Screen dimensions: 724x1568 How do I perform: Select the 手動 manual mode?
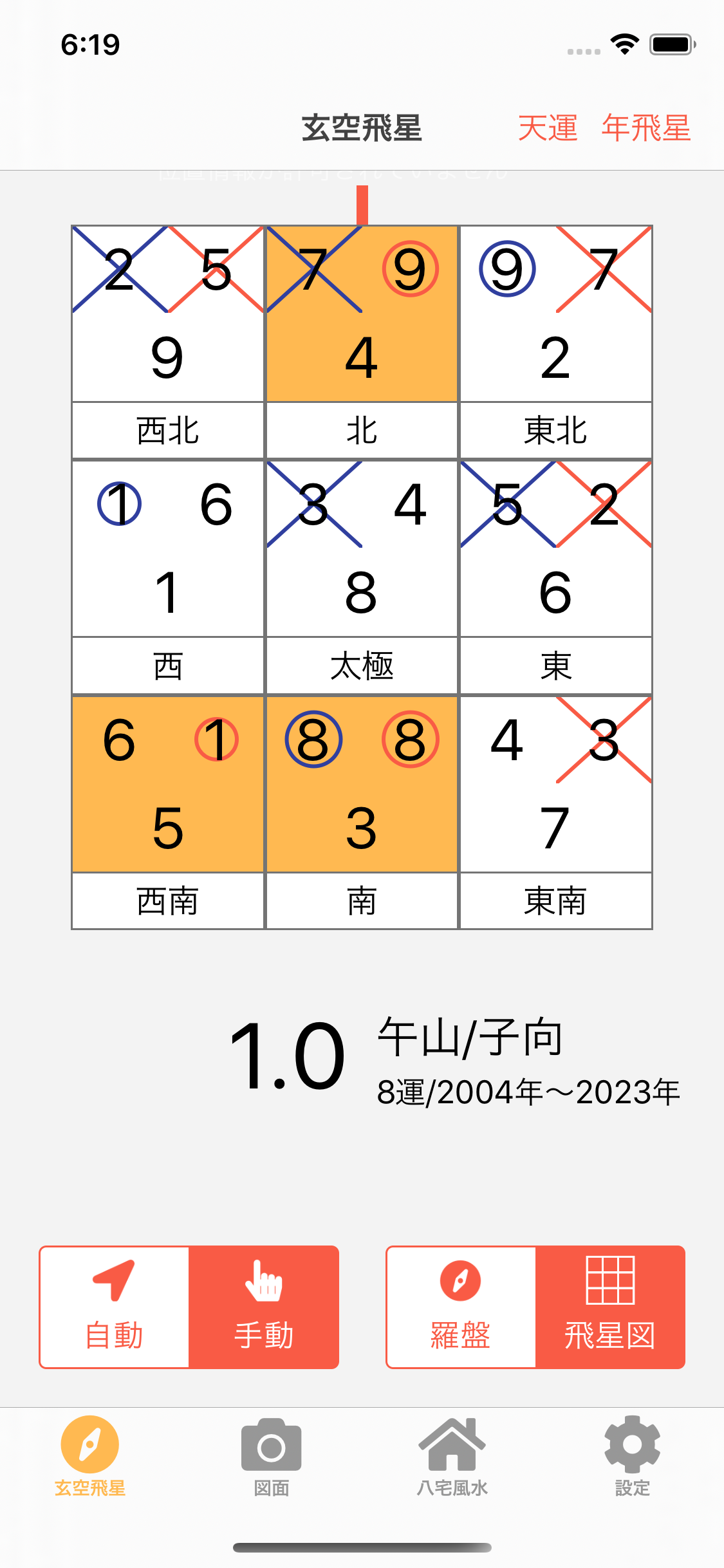264,1307
